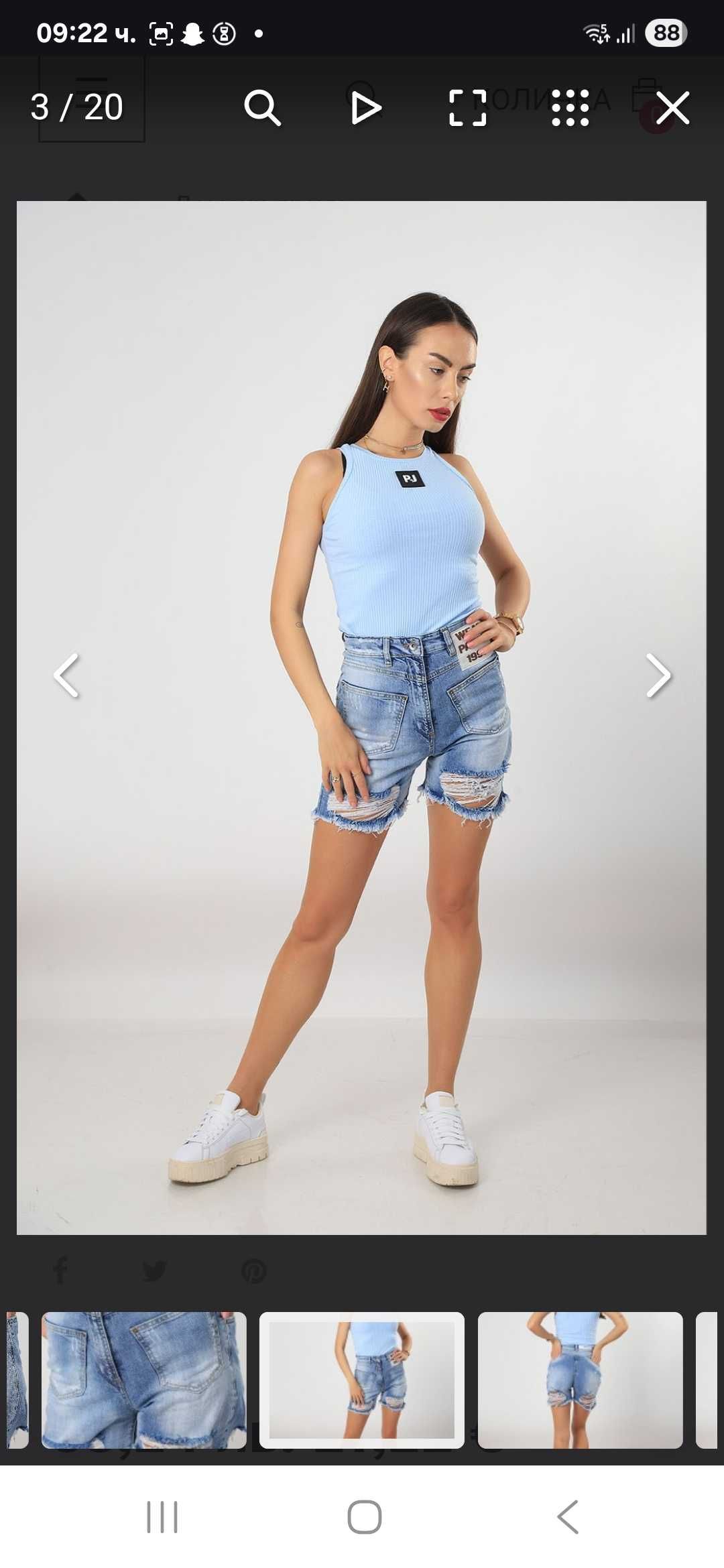Go to the phone's home screen

pyautogui.click(x=364, y=1516)
